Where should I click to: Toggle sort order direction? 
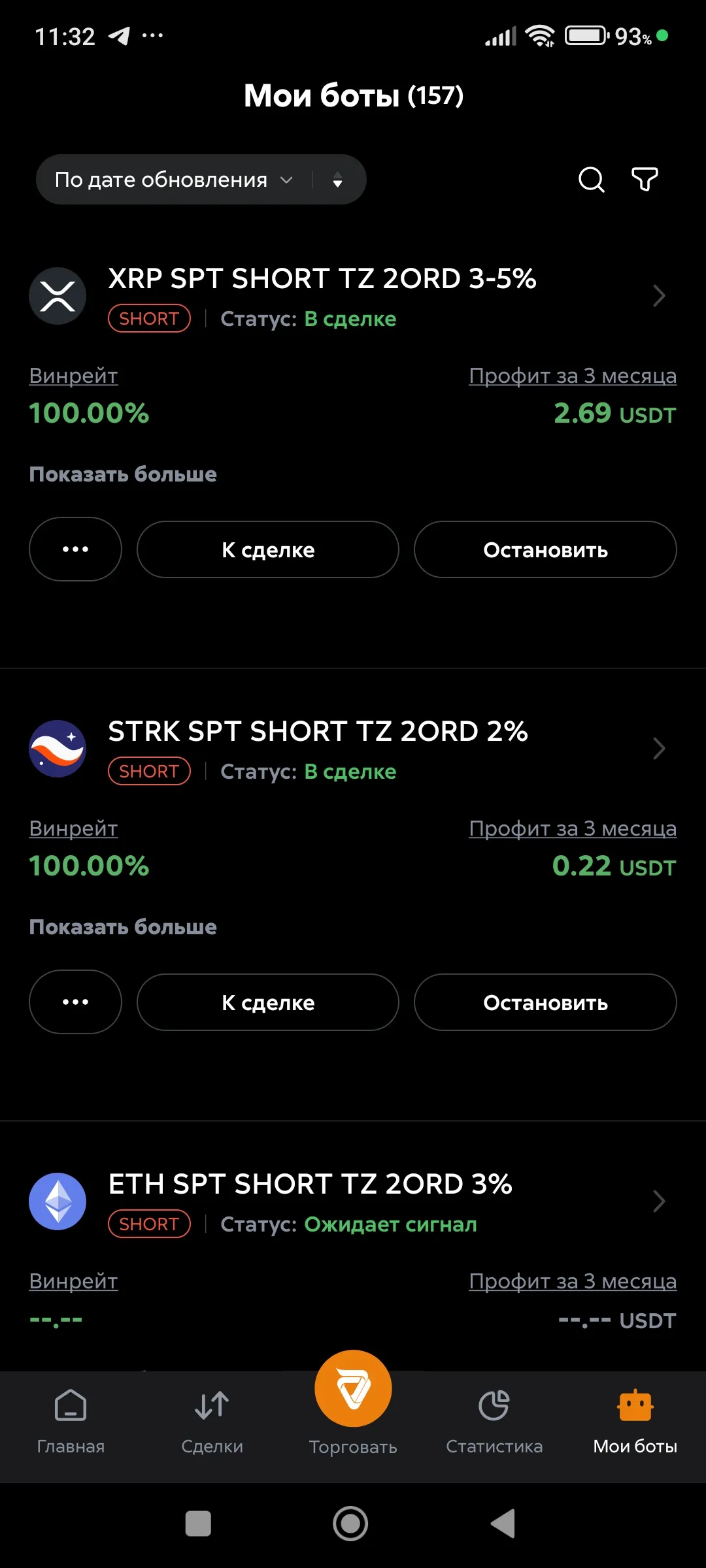(339, 180)
